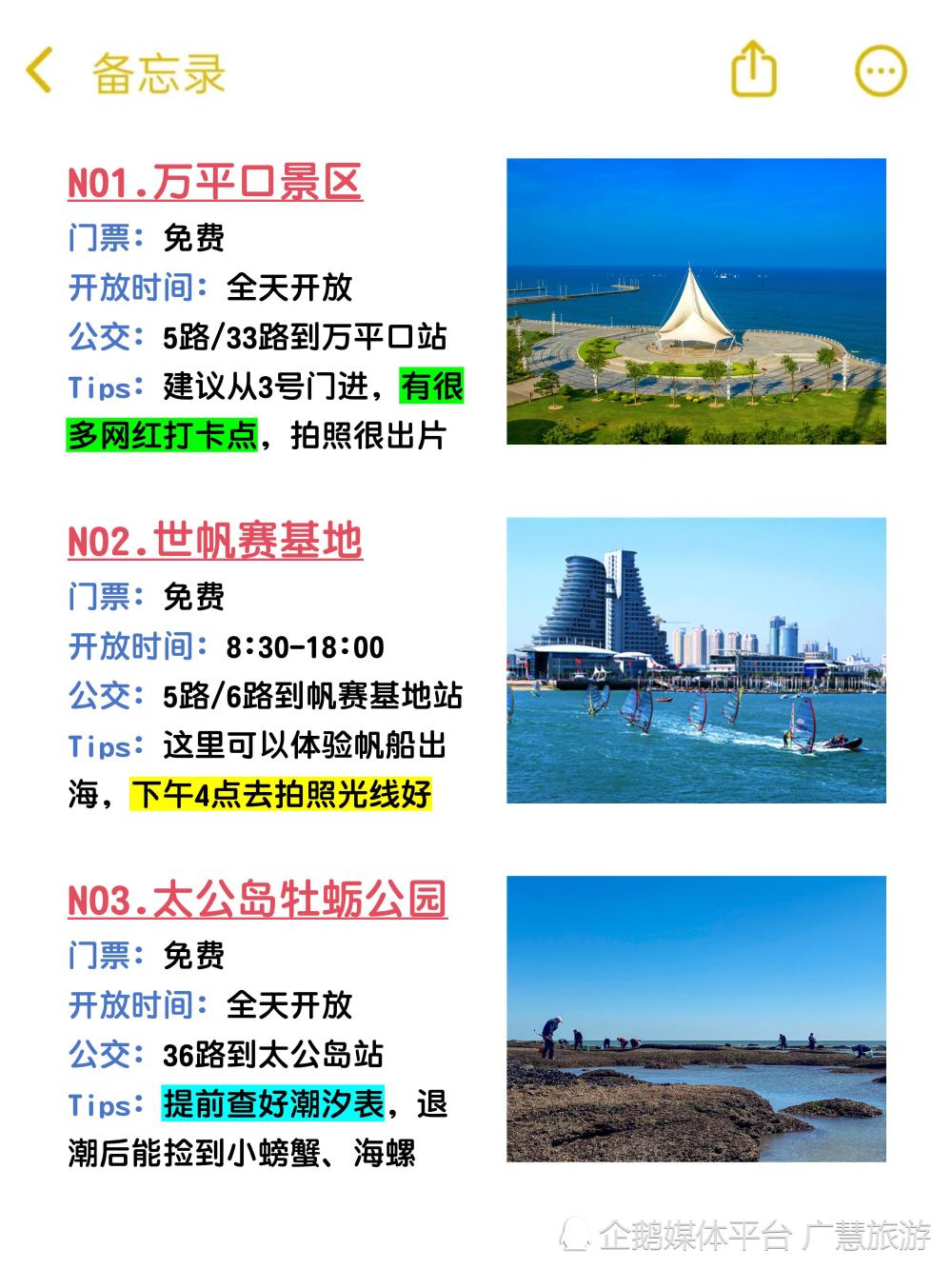Expand the note via the back chevron control
The image size is (952, 1269).
point(36,71)
